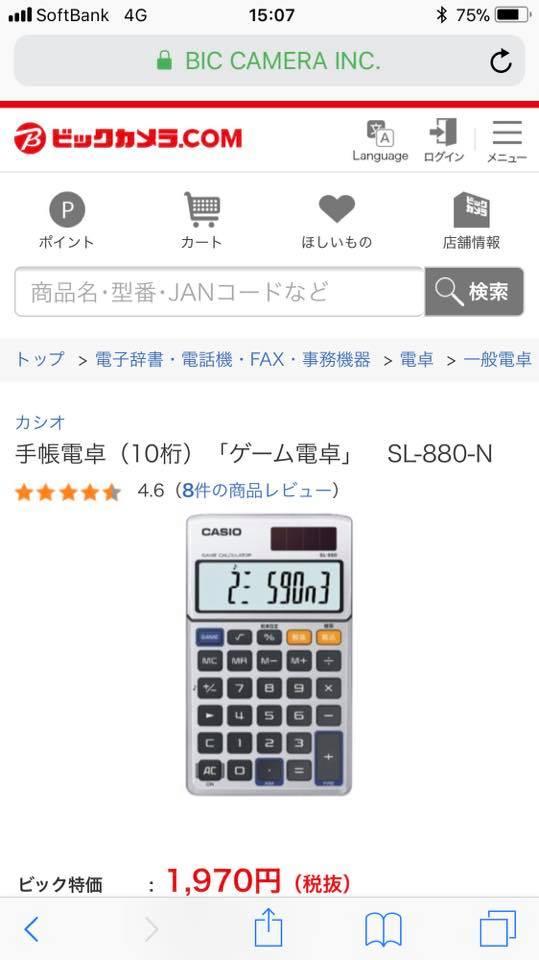Open Safari share sheet
This screenshot has width=539, height=960.
(269, 928)
